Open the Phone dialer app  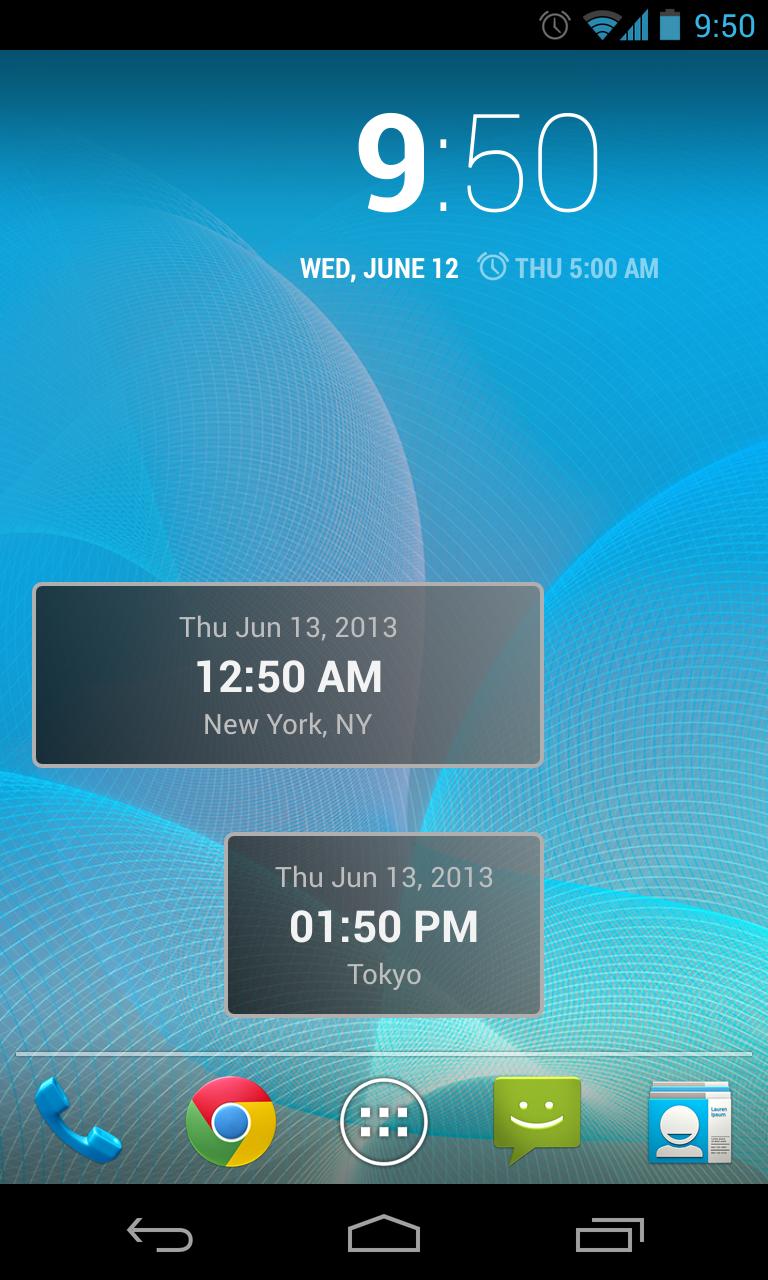tap(76, 1122)
